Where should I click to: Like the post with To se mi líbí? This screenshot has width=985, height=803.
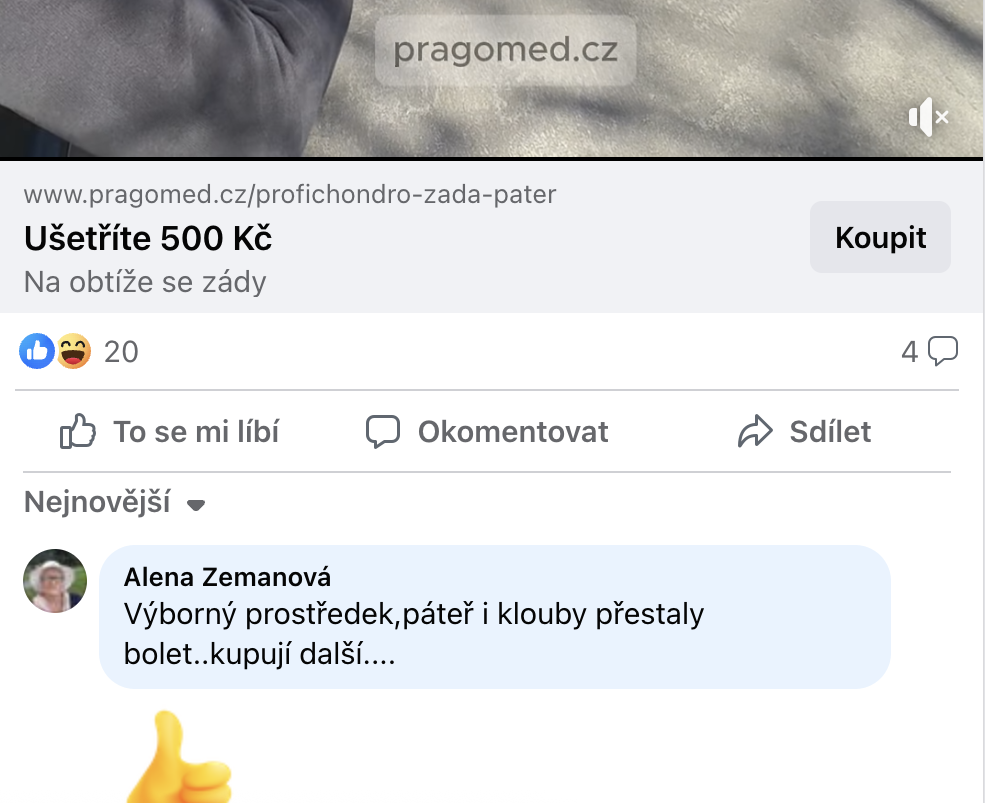coord(170,432)
